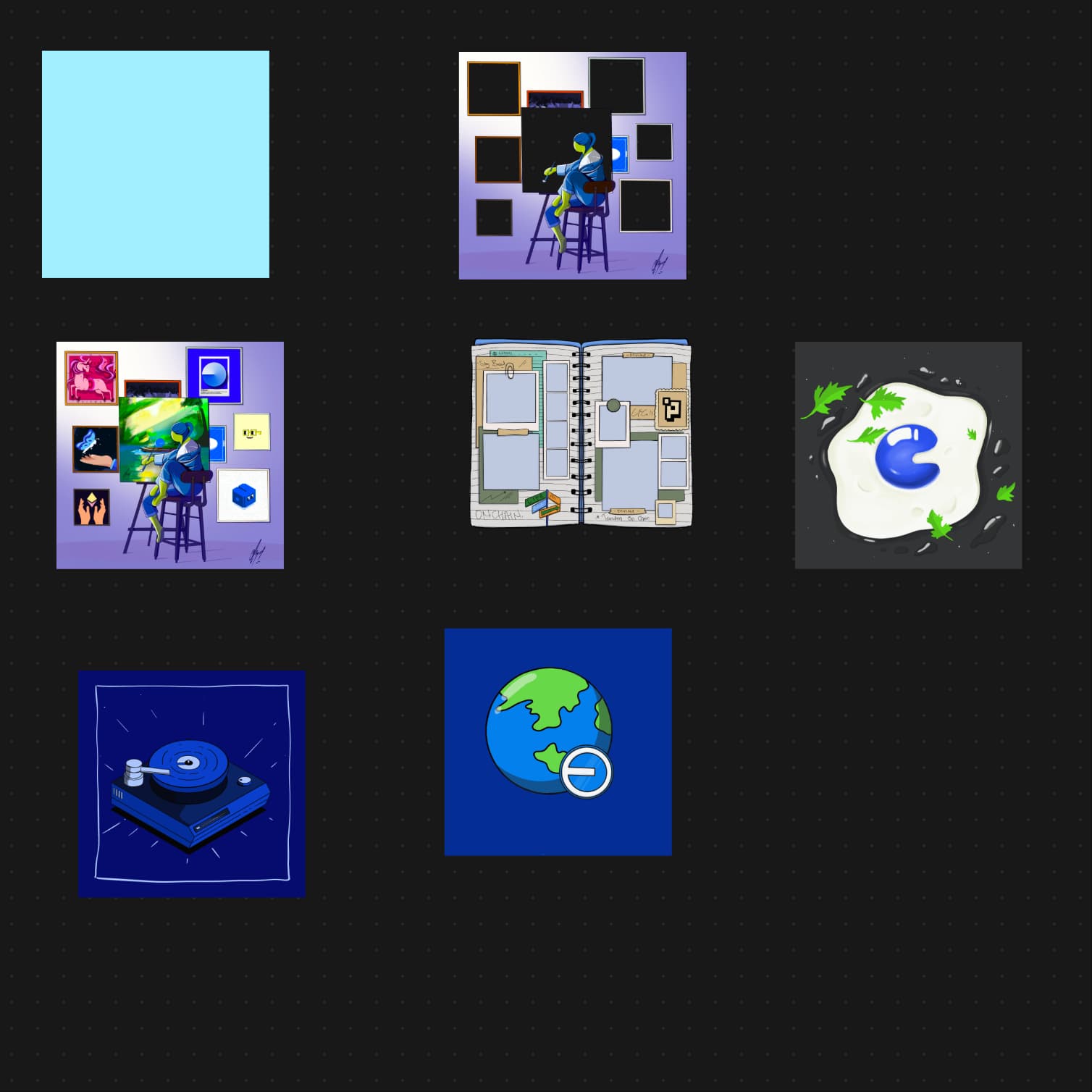This screenshot has height=1092, width=1092.
Task: Open the plain light blue square tile
Action: 156,164
